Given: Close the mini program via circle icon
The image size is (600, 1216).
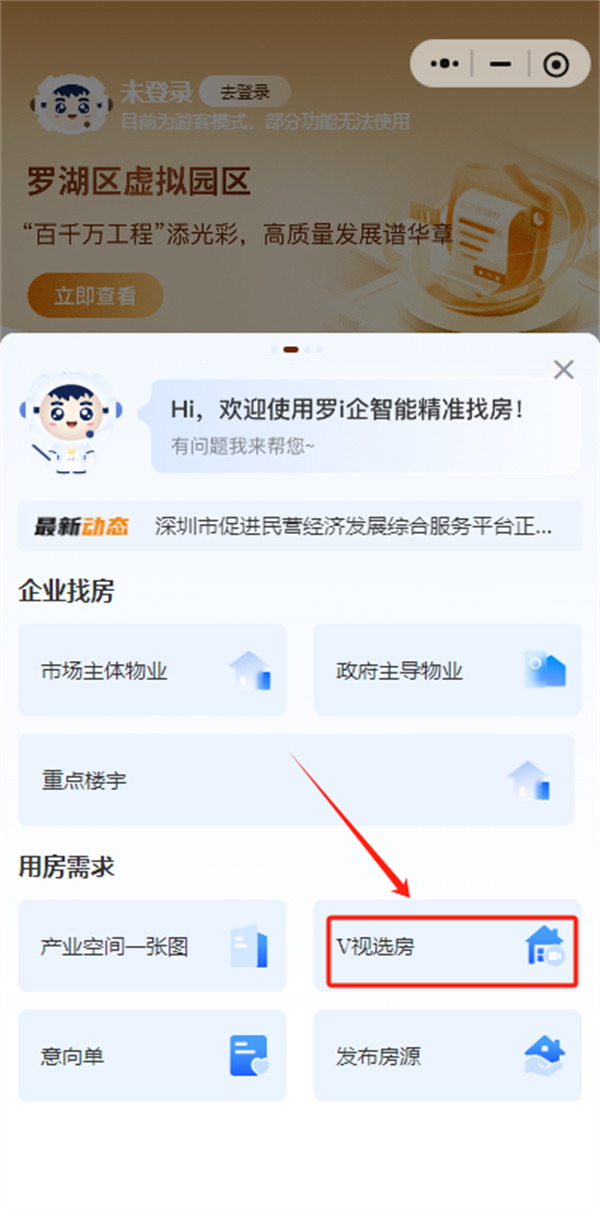Looking at the screenshot, I should [x=556, y=64].
